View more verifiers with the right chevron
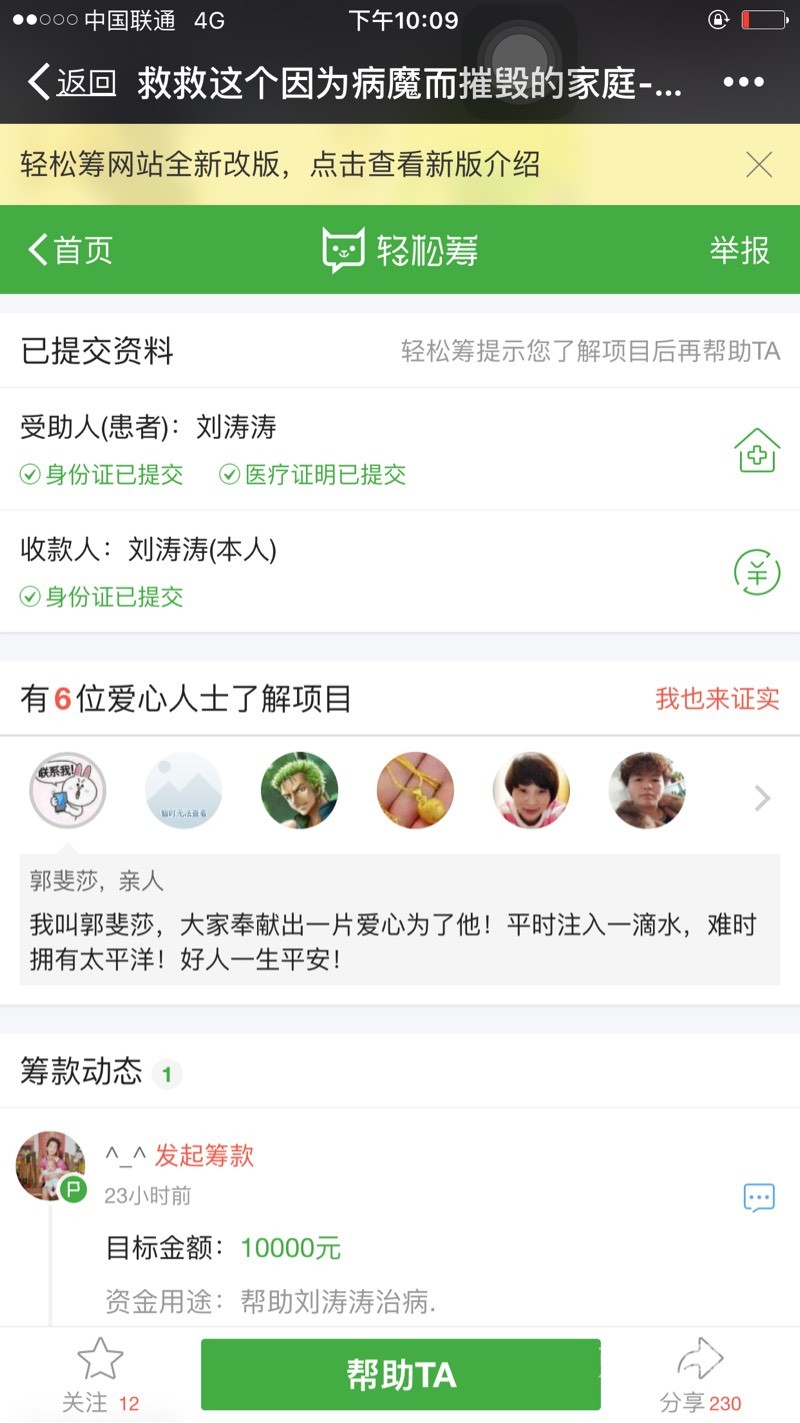The height and width of the screenshot is (1423, 800). [762, 797]
